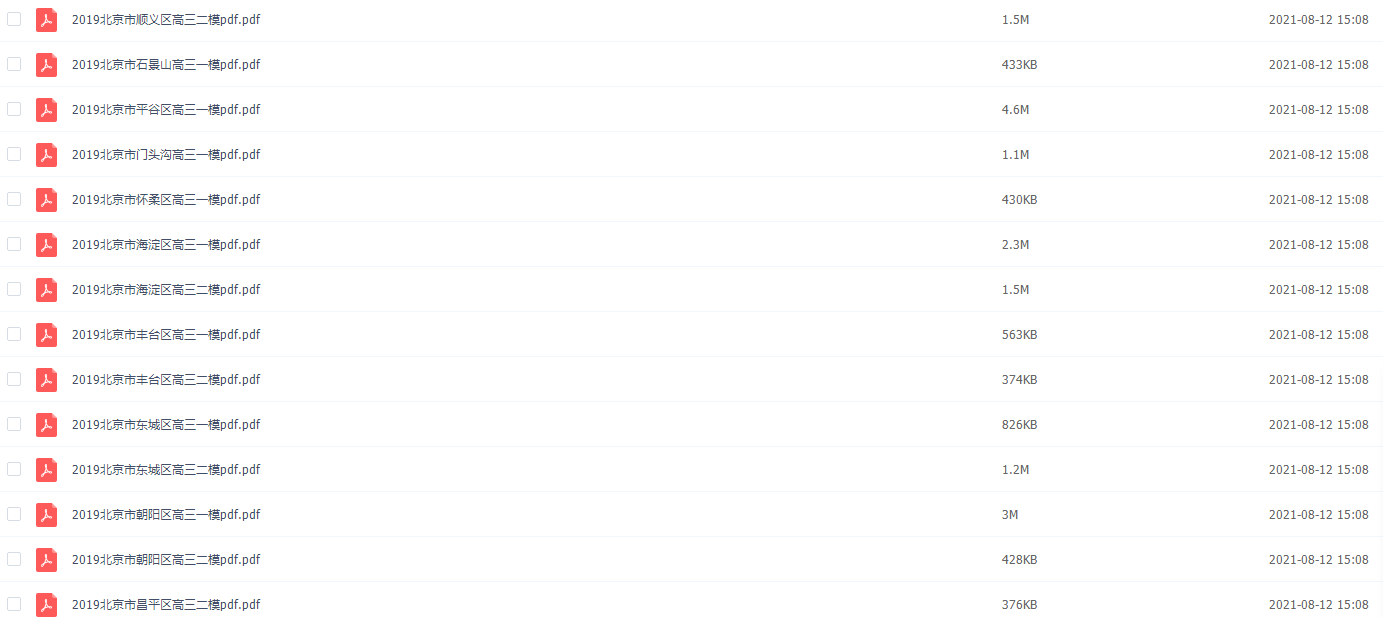
Task: Check the 平谷区高三一模 file checkbox
Action: pyautogui.click(x=14, y=109)
